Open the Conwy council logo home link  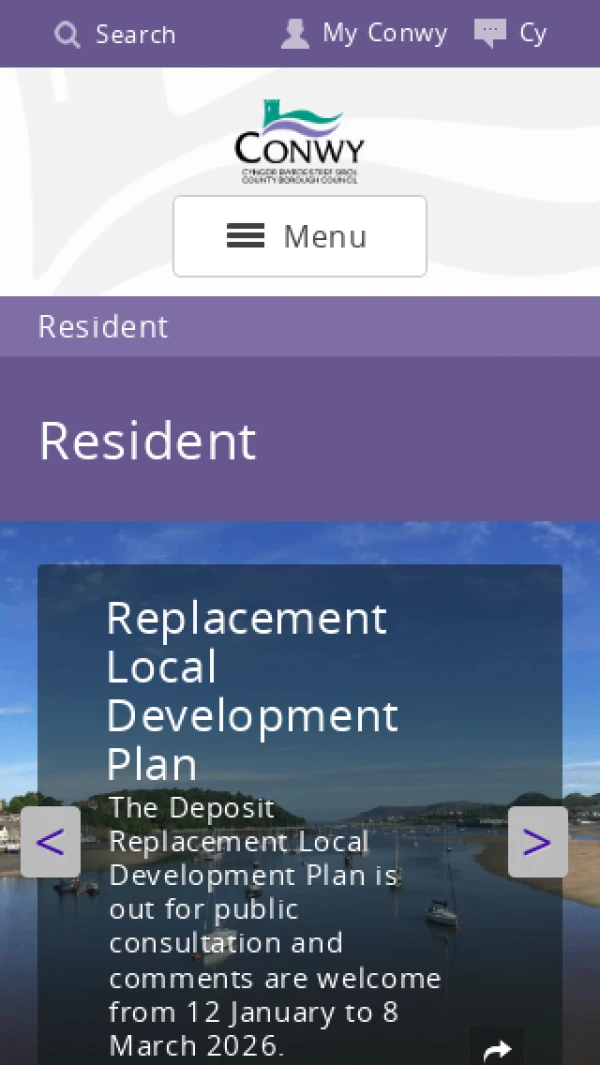(300, 141)
